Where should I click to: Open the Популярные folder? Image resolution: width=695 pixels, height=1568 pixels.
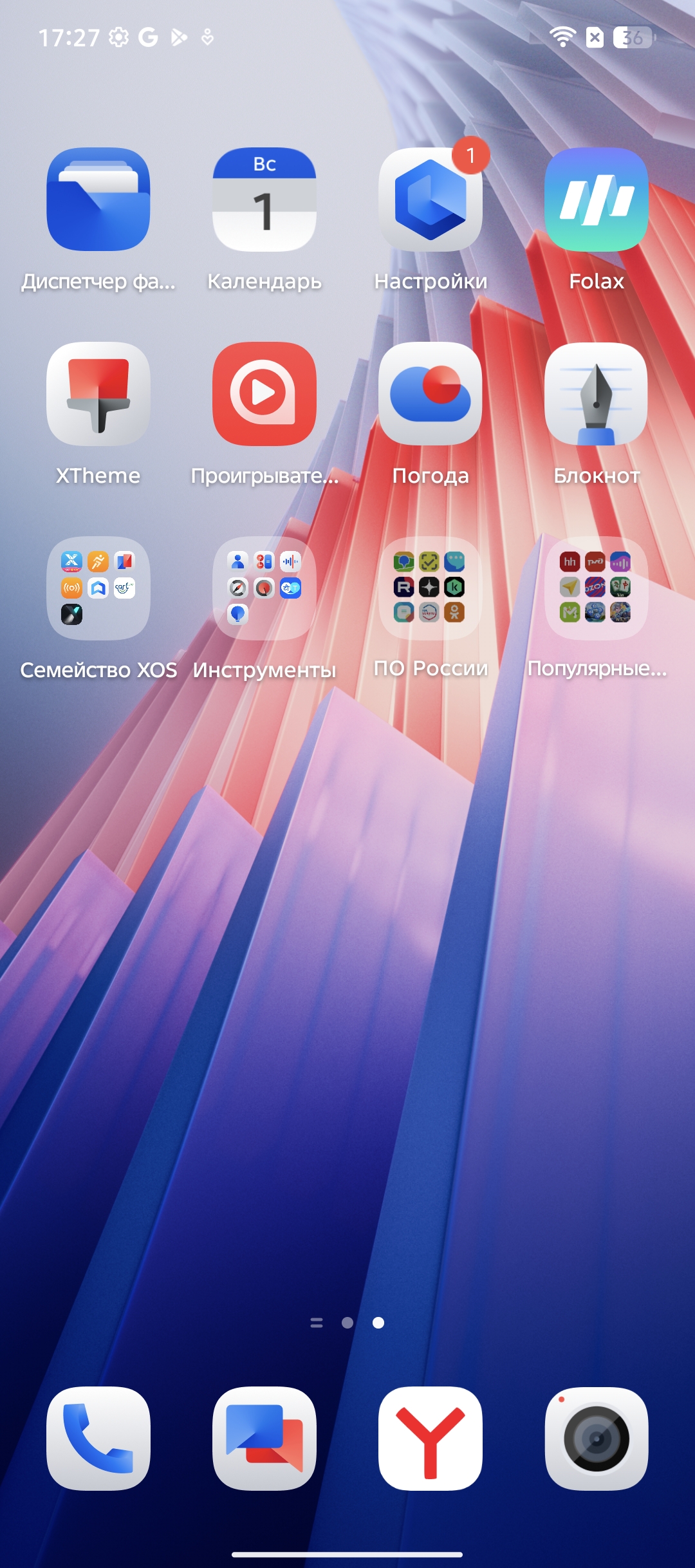click(597, 588)
